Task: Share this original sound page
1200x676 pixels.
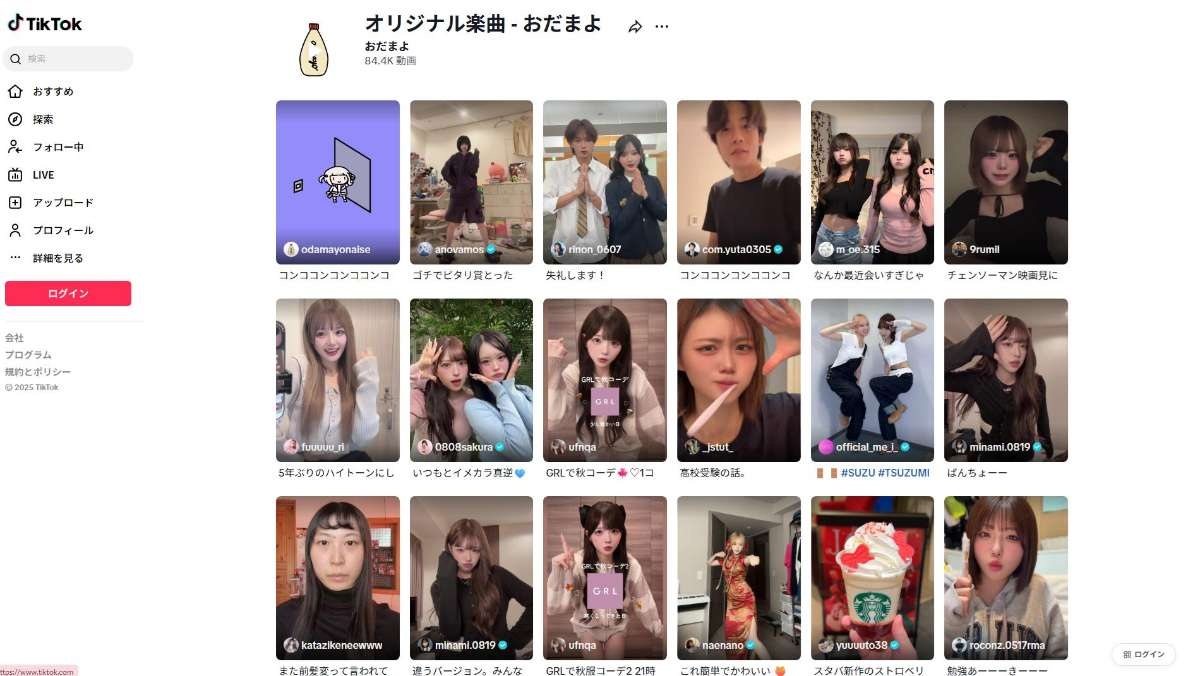Action: point(635,27)
